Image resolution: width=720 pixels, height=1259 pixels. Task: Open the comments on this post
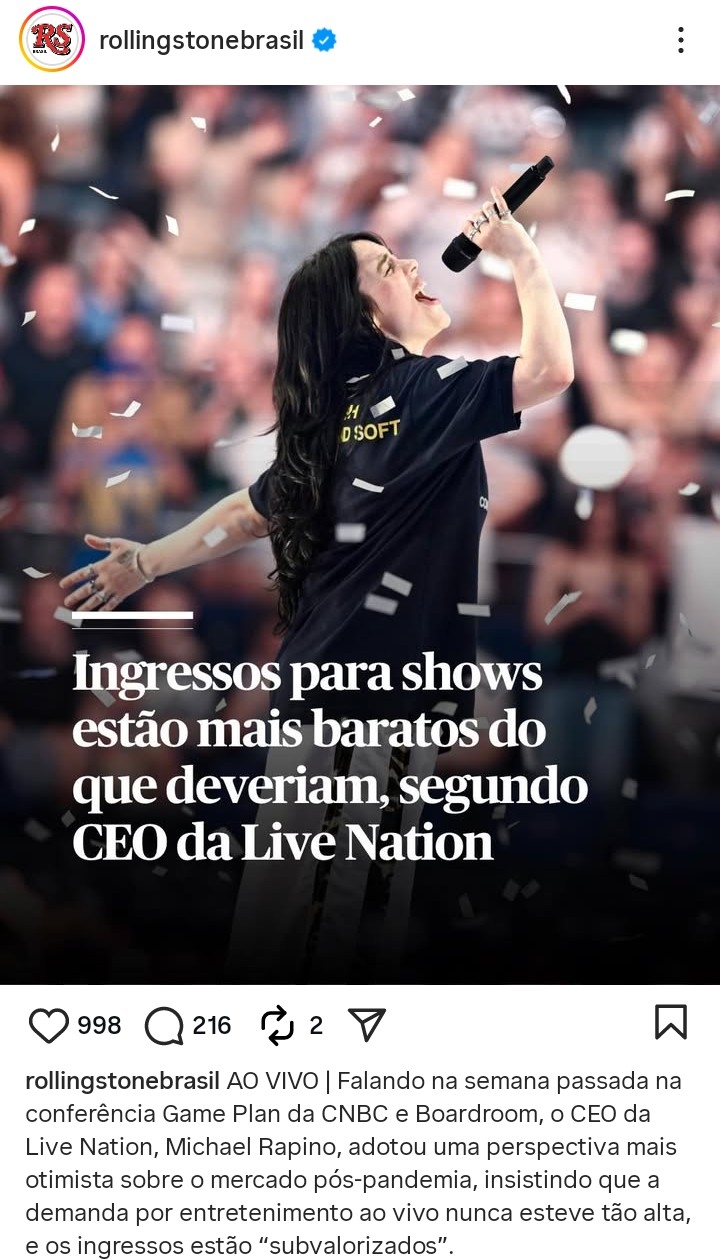tap(164, 1025)
